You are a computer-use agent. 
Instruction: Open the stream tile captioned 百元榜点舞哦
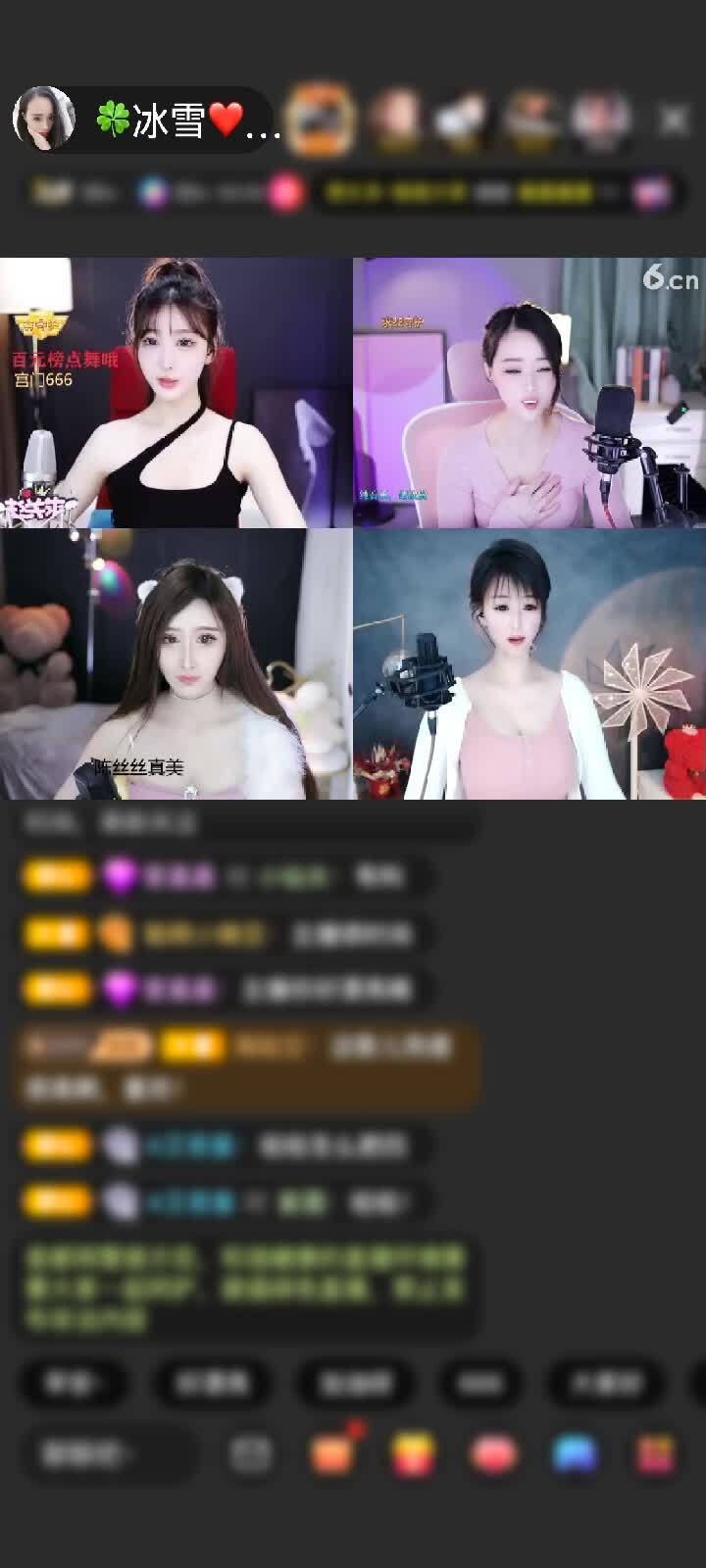click(x=176, y=392)
